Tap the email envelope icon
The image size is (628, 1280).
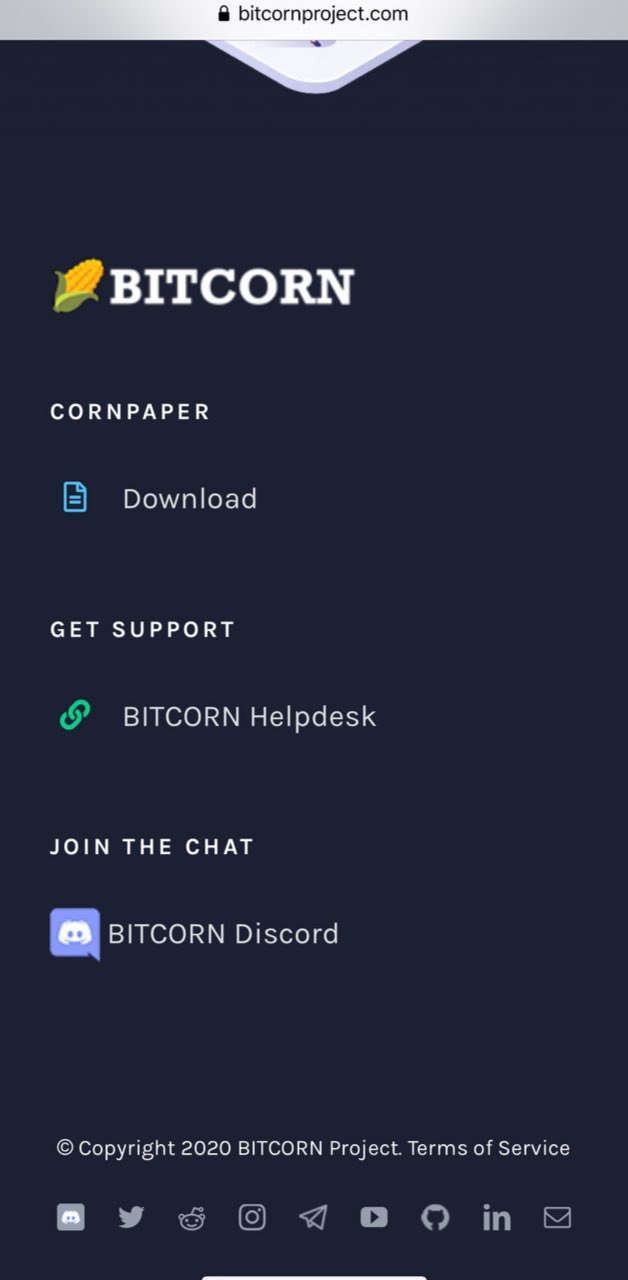[x=557, y=1217]
